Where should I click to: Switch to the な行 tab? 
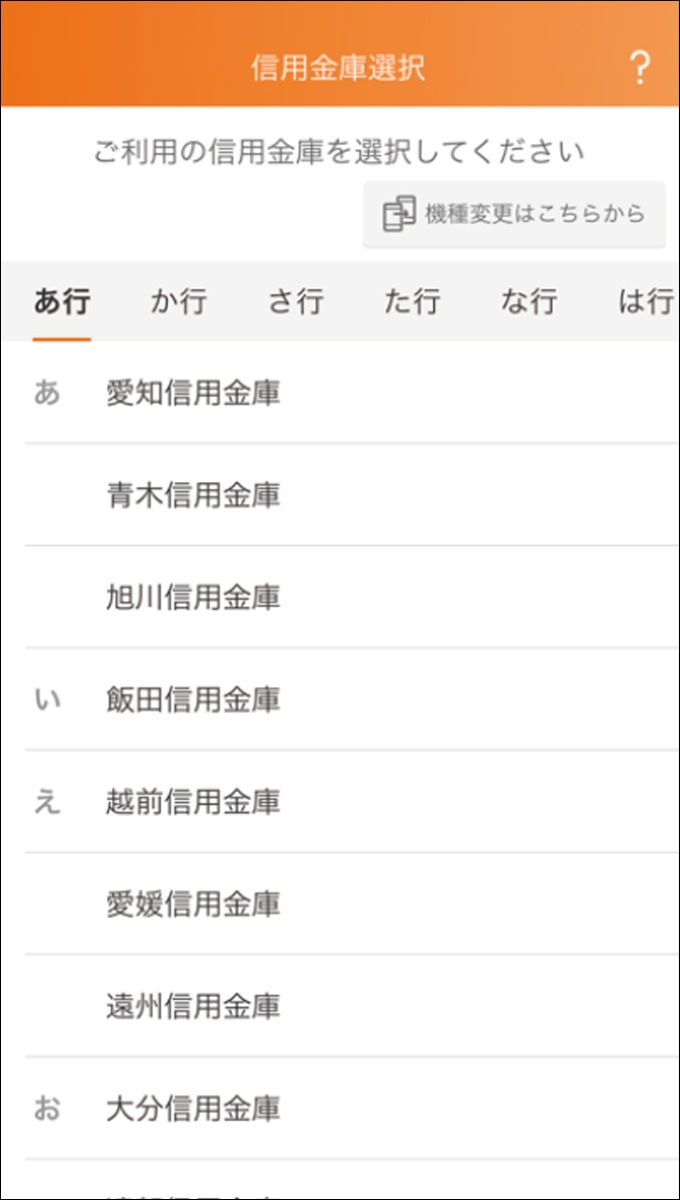click(529, 302)
